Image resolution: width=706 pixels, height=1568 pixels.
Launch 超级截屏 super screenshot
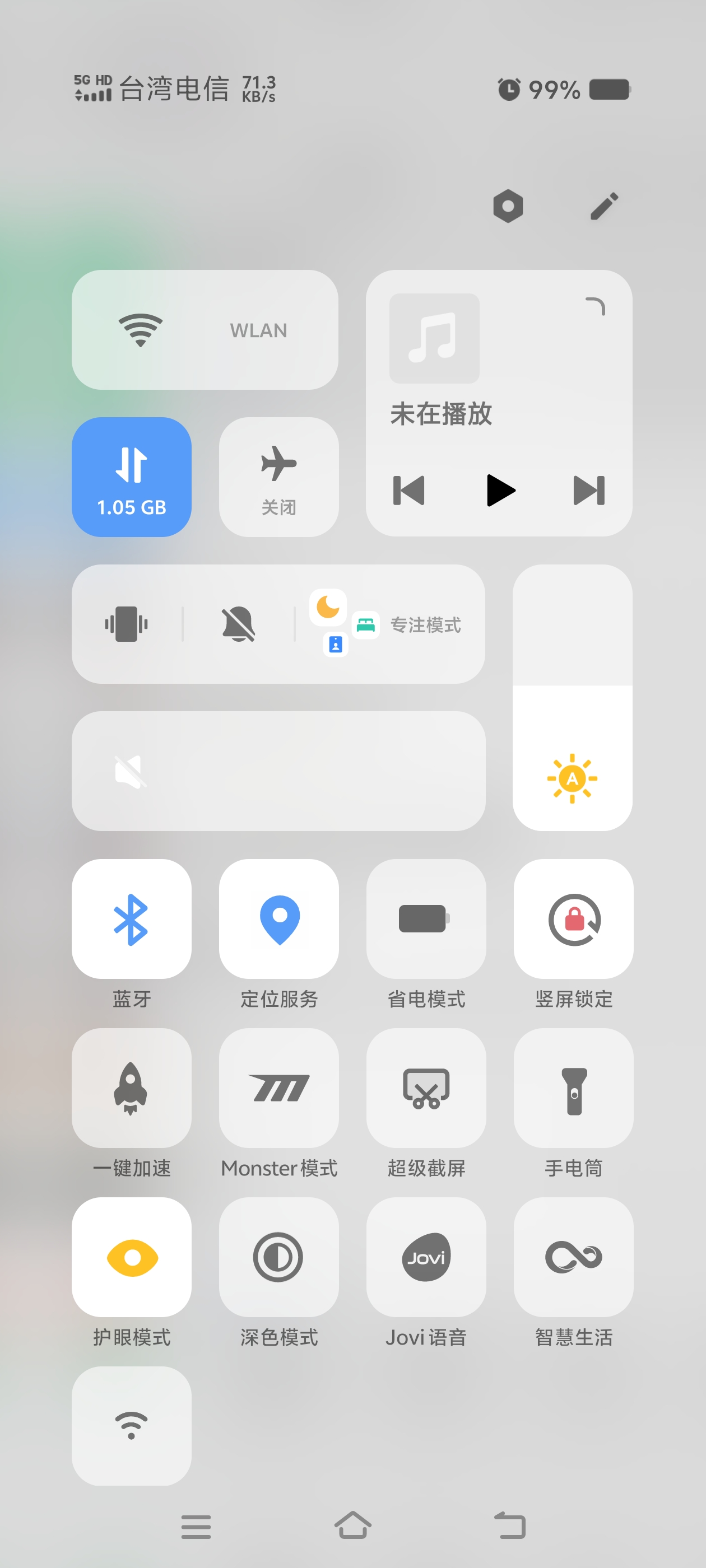pos(426,1088)
